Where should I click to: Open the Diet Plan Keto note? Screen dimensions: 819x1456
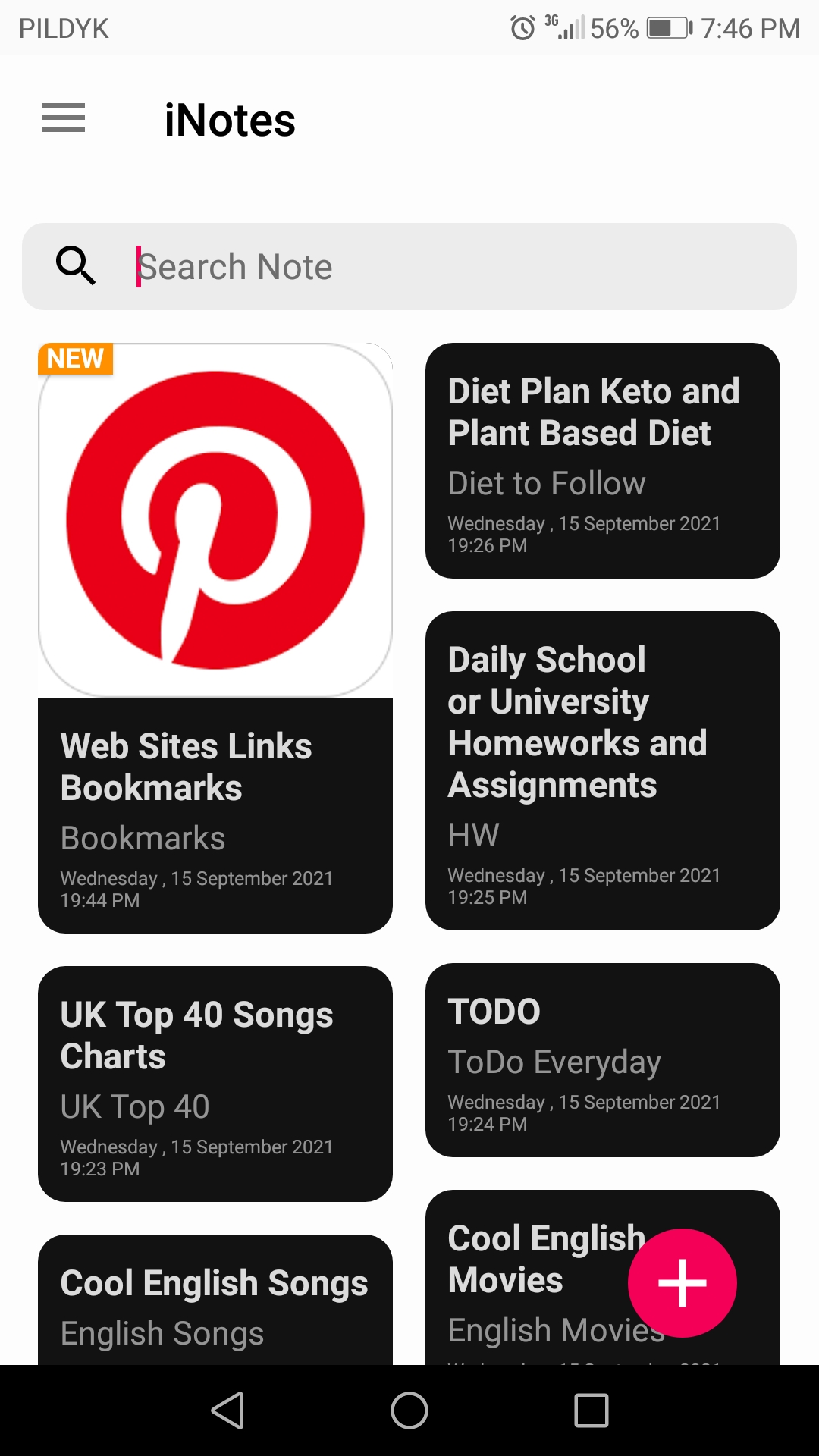pyautogui.click(x=603, y=460)
